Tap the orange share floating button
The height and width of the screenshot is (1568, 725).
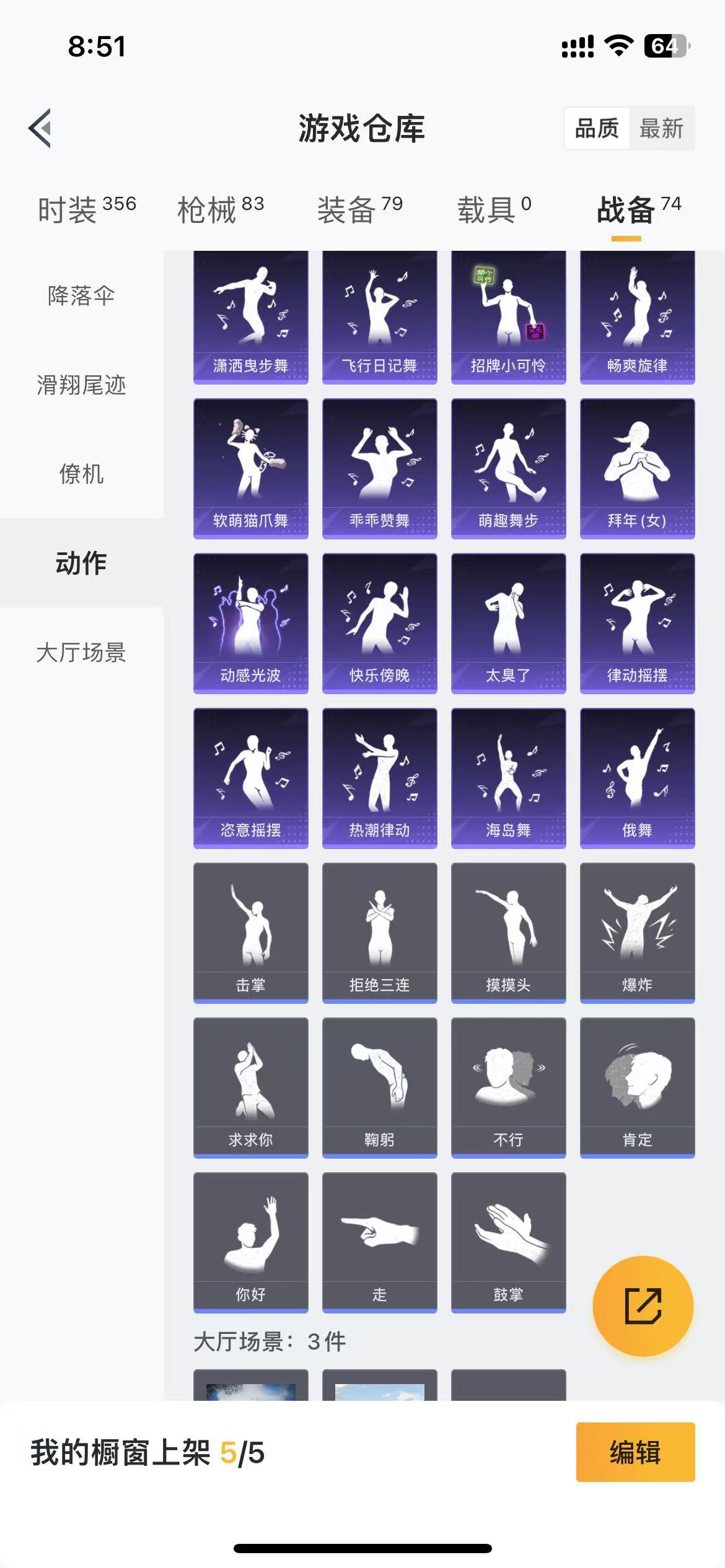(x=643, y=1307)
